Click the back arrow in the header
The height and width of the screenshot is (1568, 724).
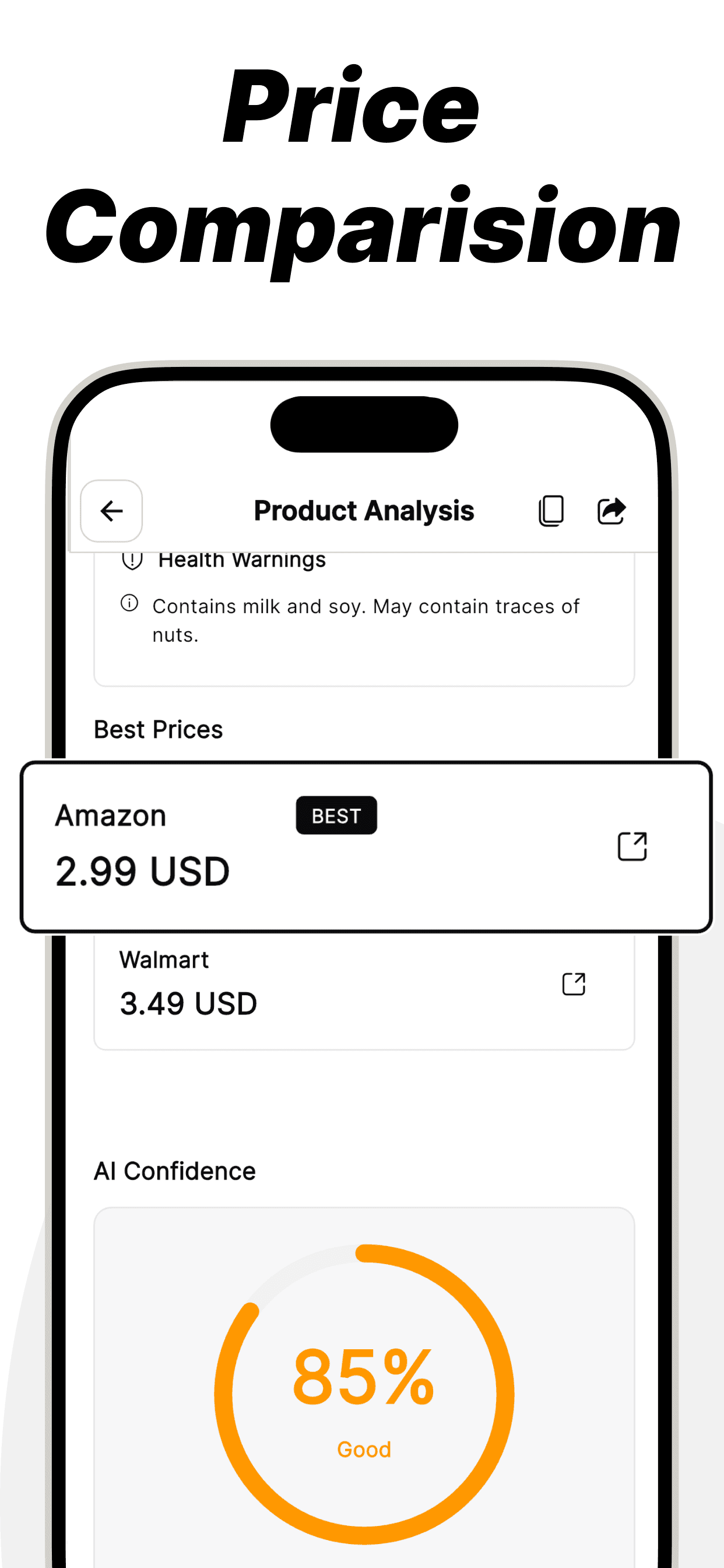tap(111, 510)
